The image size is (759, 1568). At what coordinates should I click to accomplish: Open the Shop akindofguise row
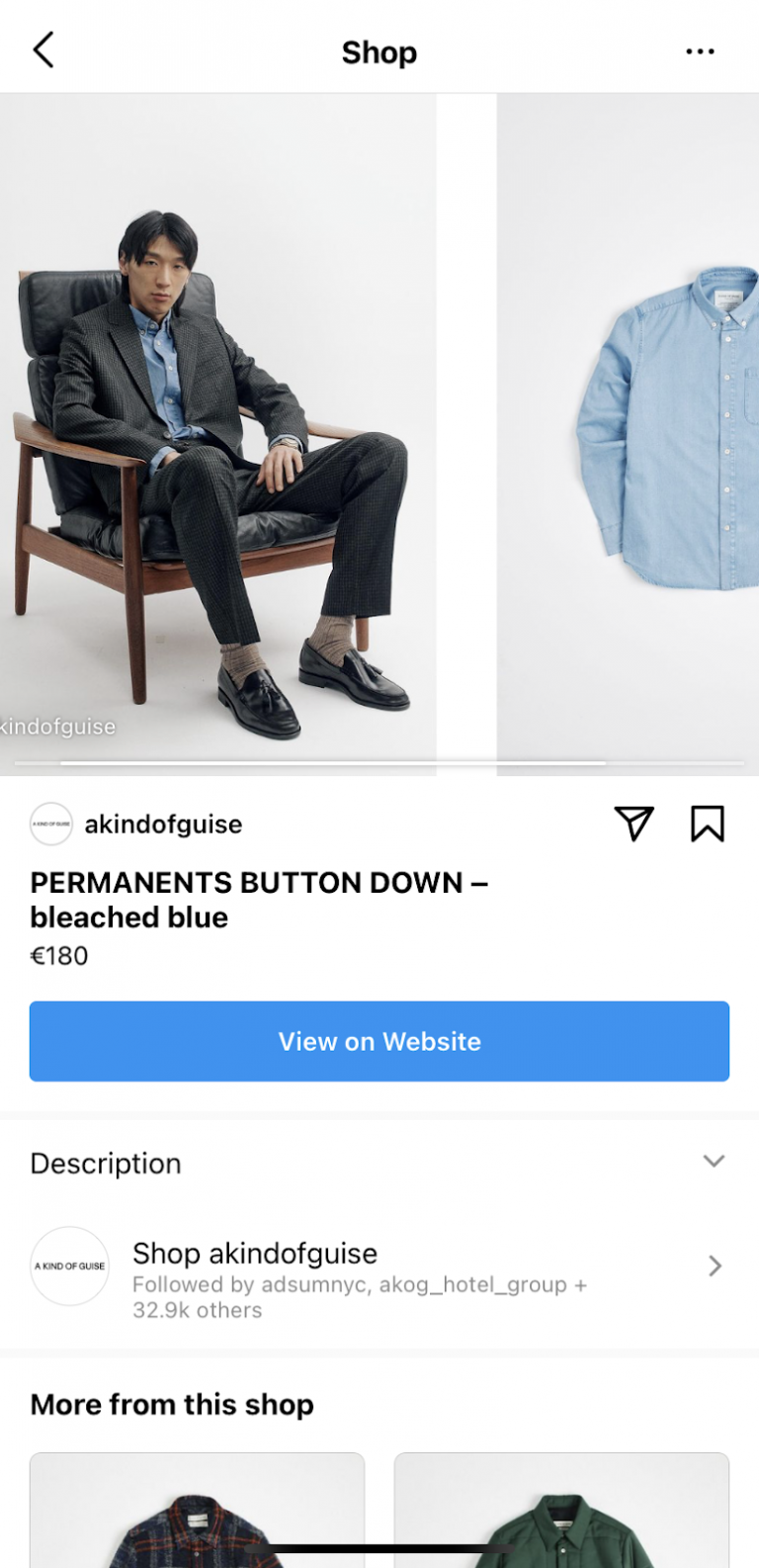(379, 1267)
